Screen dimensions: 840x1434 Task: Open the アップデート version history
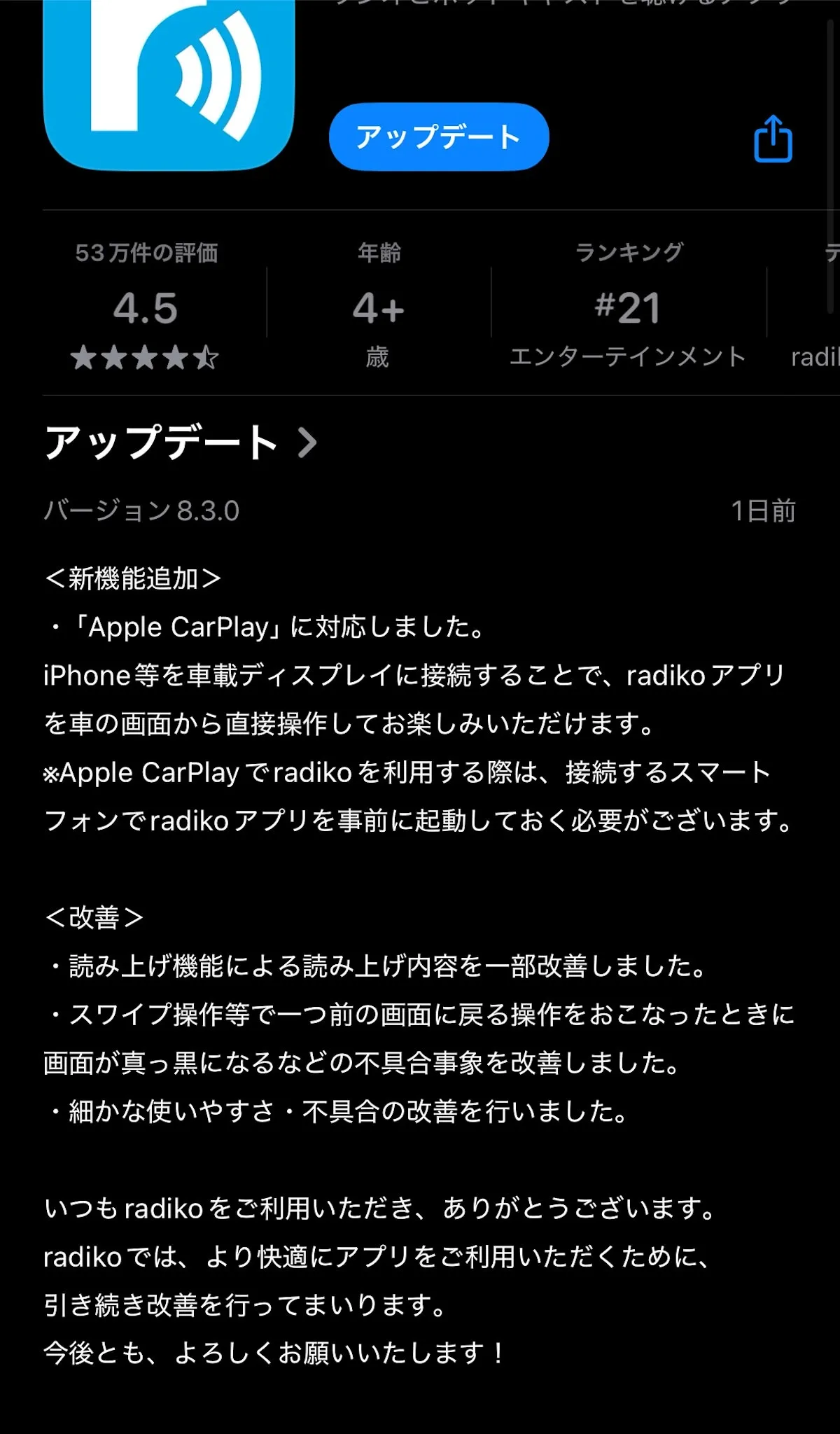(181, 443)
